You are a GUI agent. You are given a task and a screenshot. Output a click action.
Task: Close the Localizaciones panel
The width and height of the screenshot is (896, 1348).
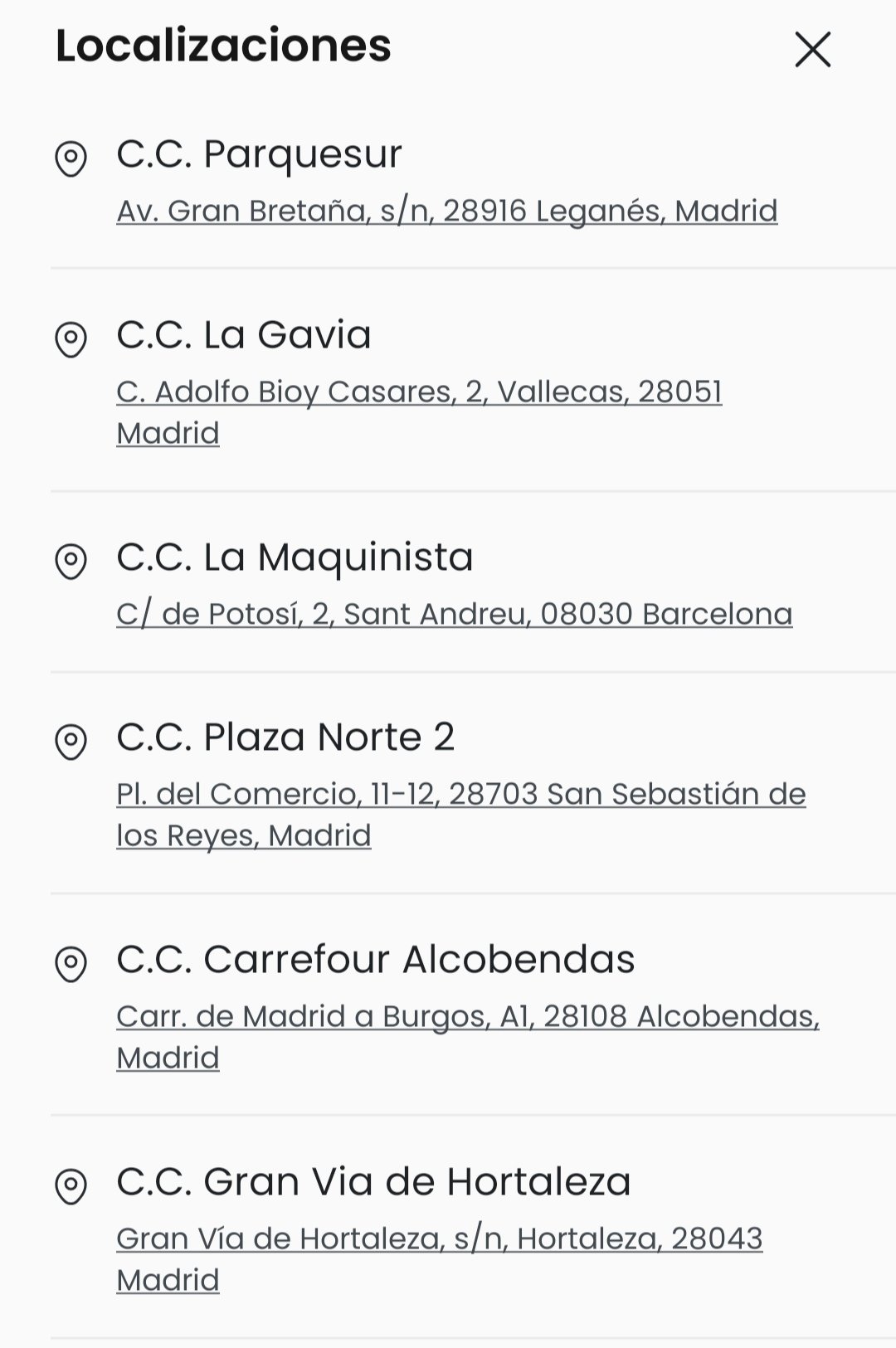pyautogui.click(x=812, y=49)
